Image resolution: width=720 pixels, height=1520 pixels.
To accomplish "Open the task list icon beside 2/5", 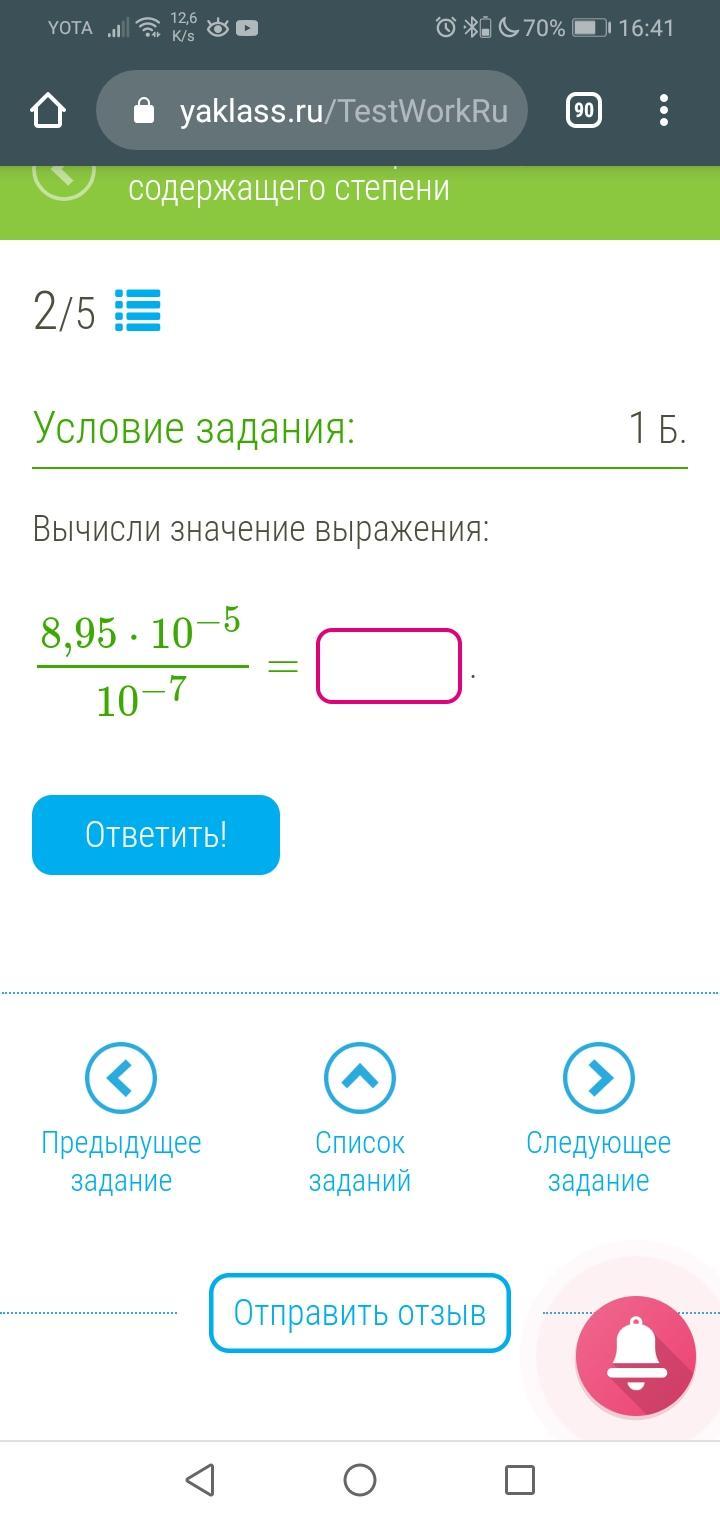I will click(138, 311).
